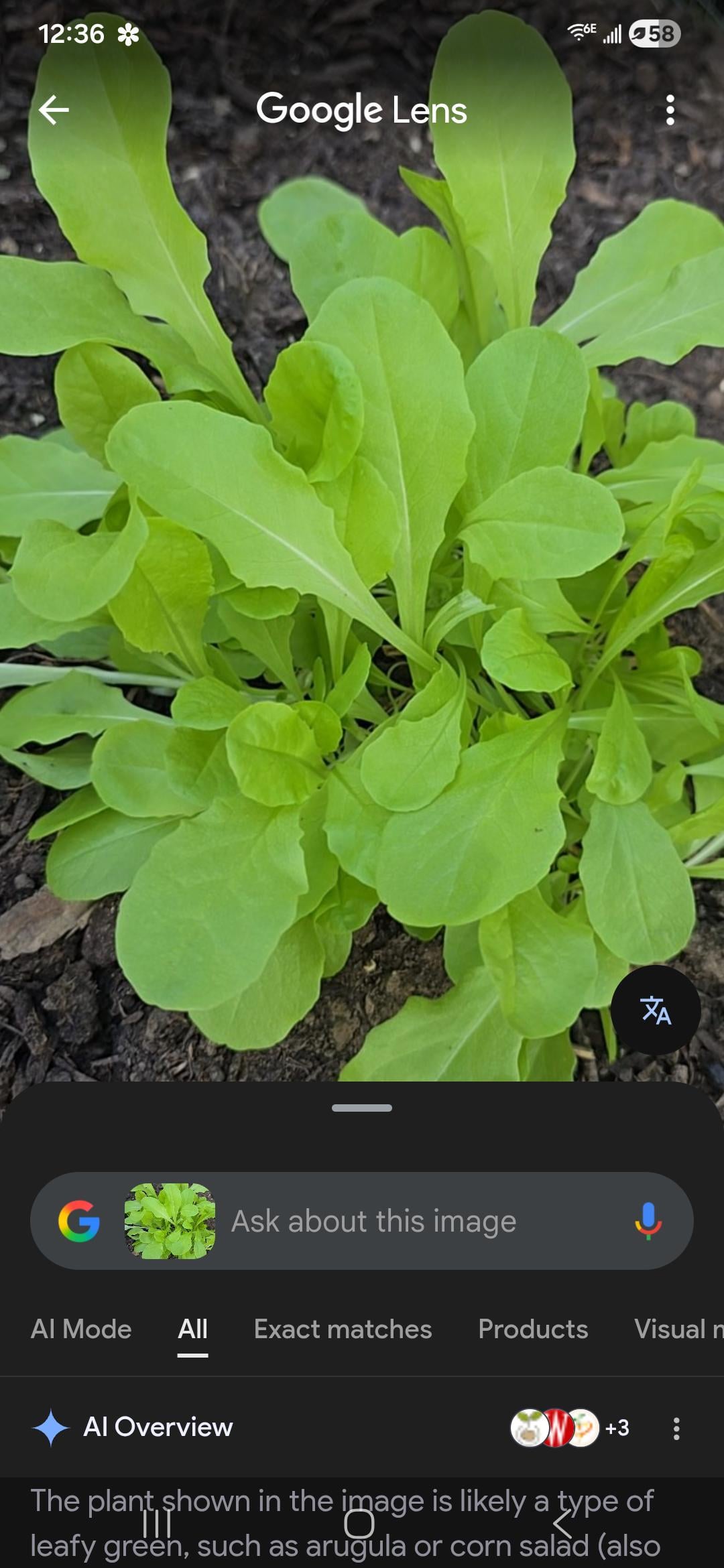Image resolution: width=724 pixels, height=1568 pixels.
Task: View AI Overview sources with +3
Action: [x=570, y=1428]
